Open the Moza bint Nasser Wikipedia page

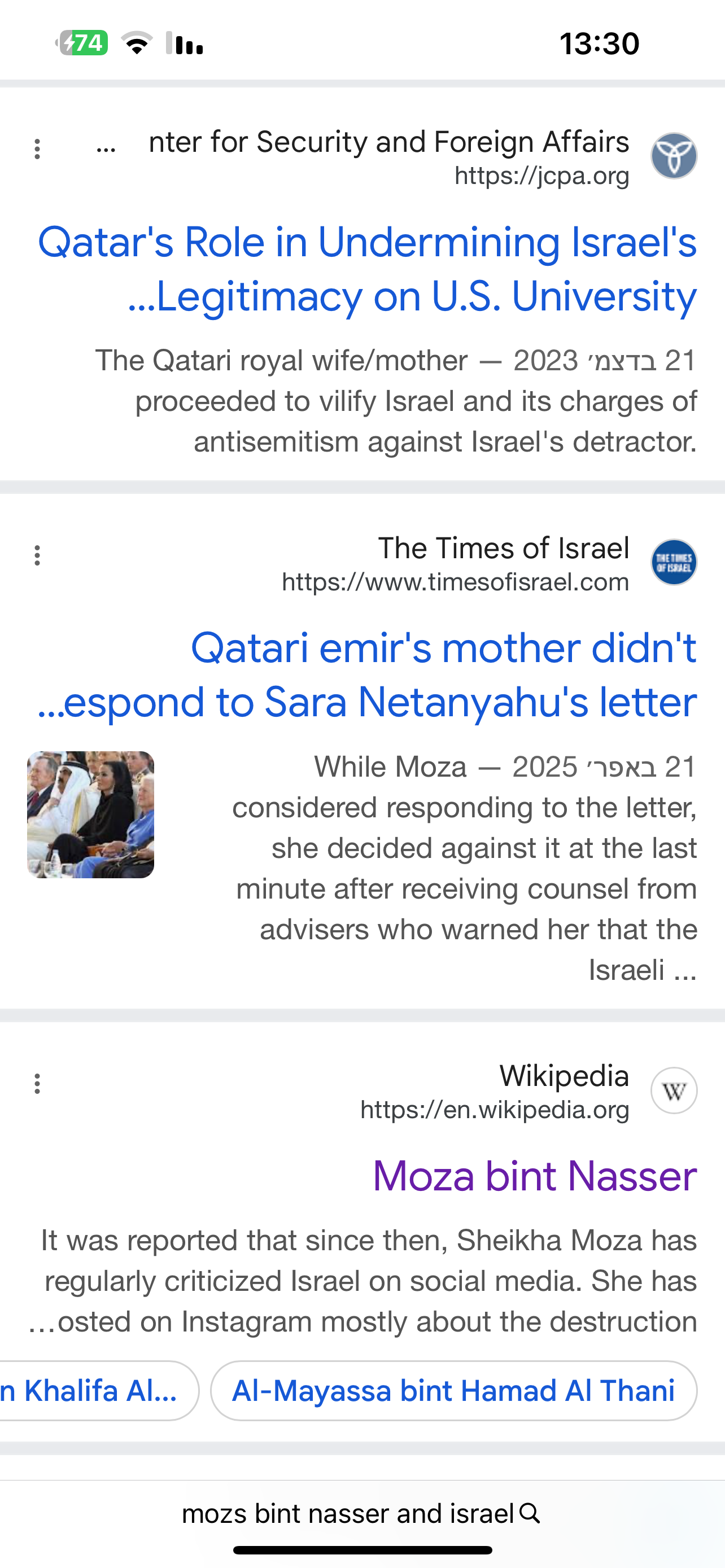tap(535, 1175)
